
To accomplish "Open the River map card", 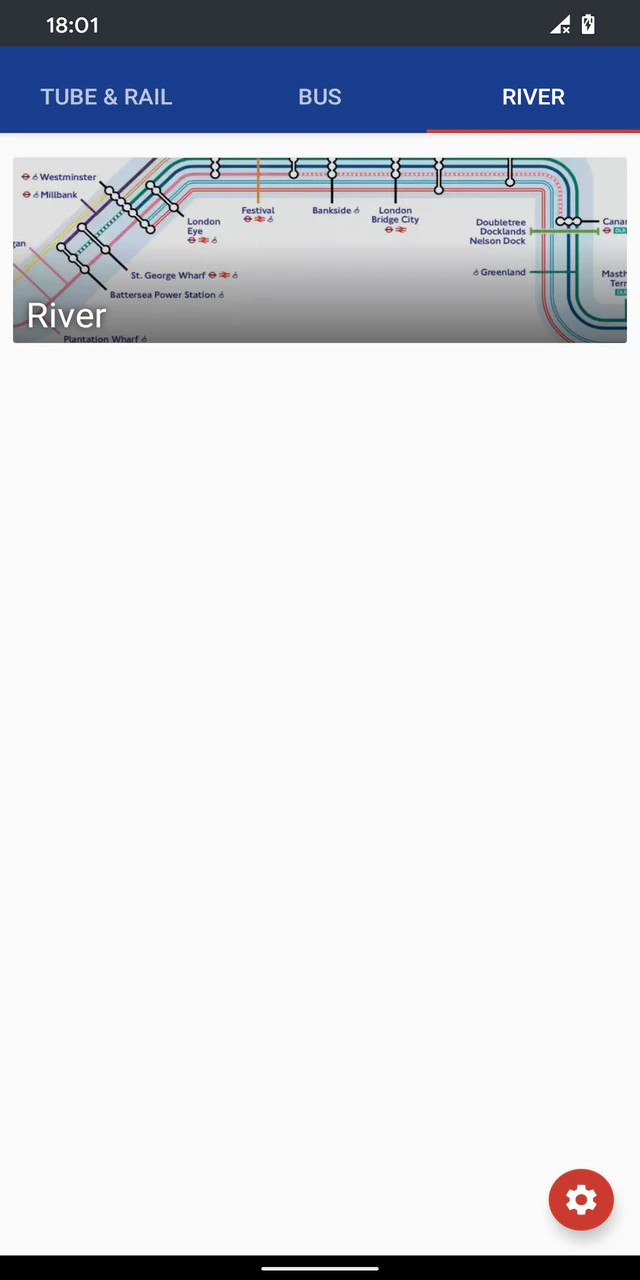I will click(x=320, y=250).
